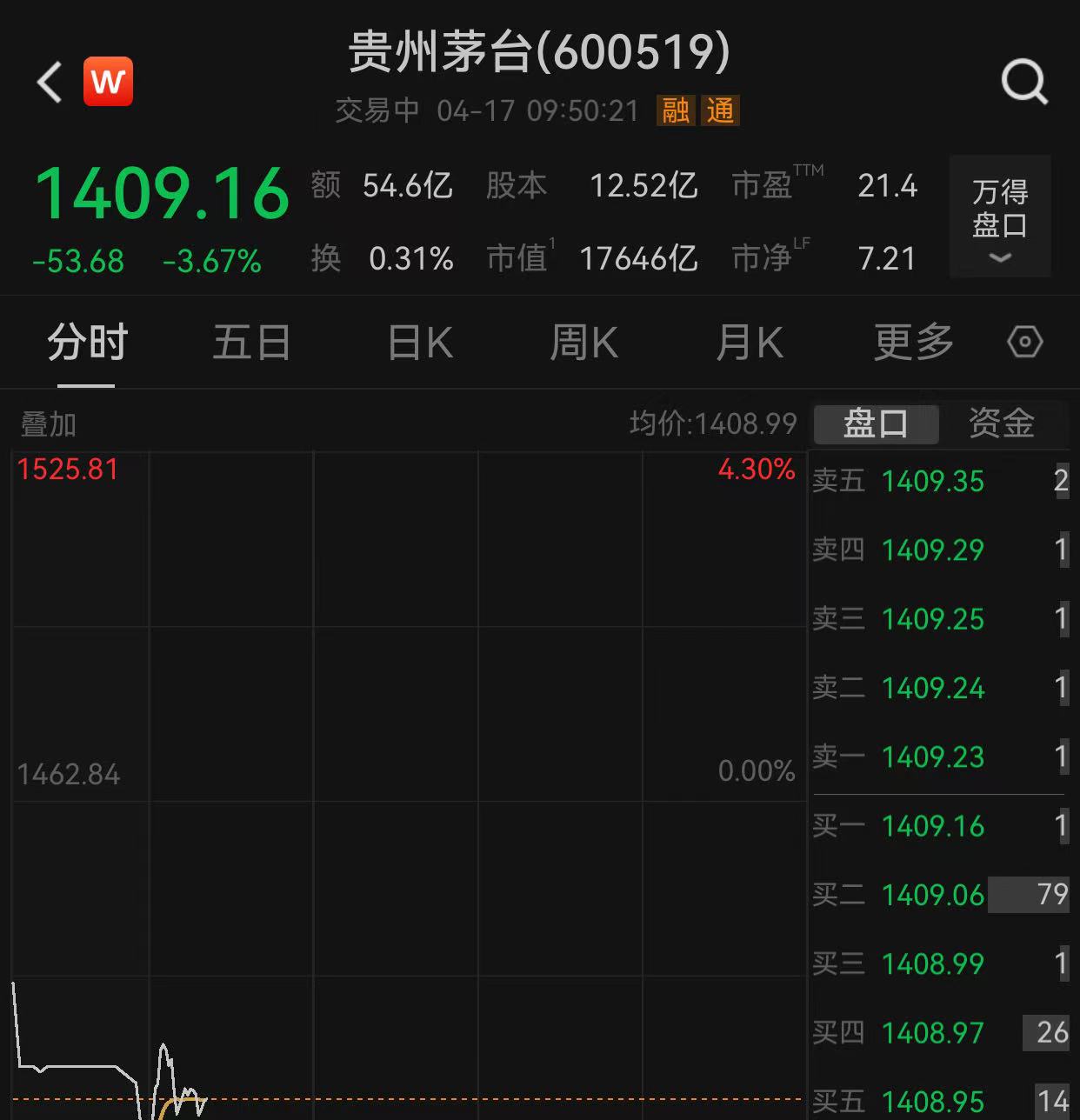
Task: Select the 月K chart tab
Action: click(749, 343)
